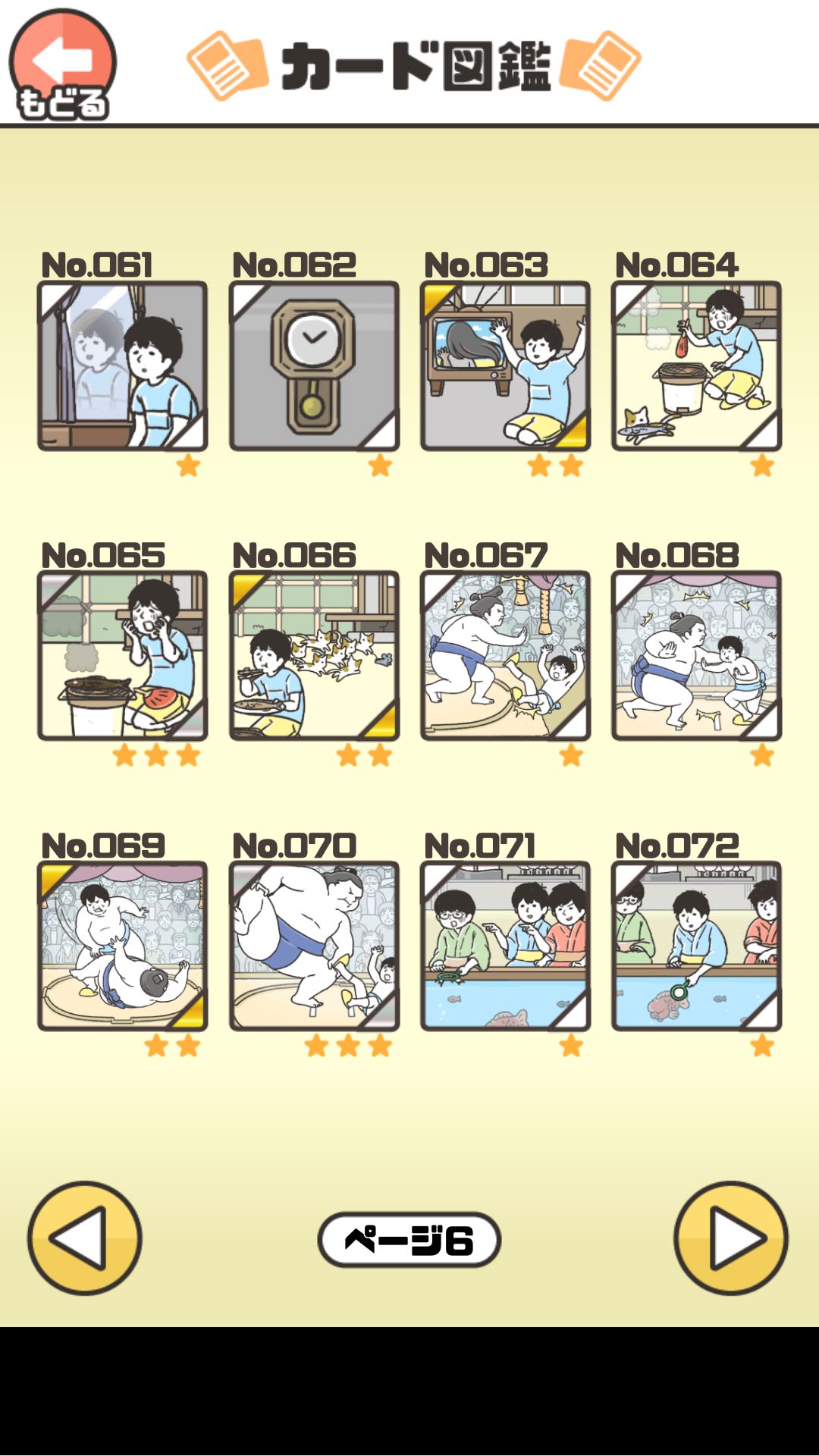
Task: Open card No.062 showing pendulum clock
Action: pos(313,364)
